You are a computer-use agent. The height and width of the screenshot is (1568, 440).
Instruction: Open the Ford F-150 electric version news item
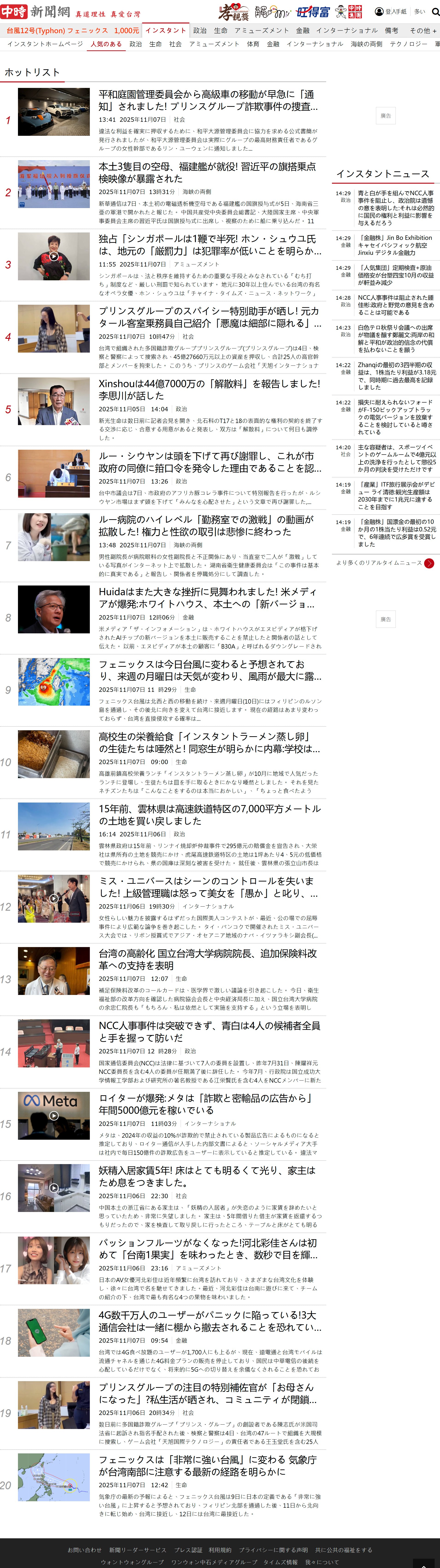click(396, 417)
